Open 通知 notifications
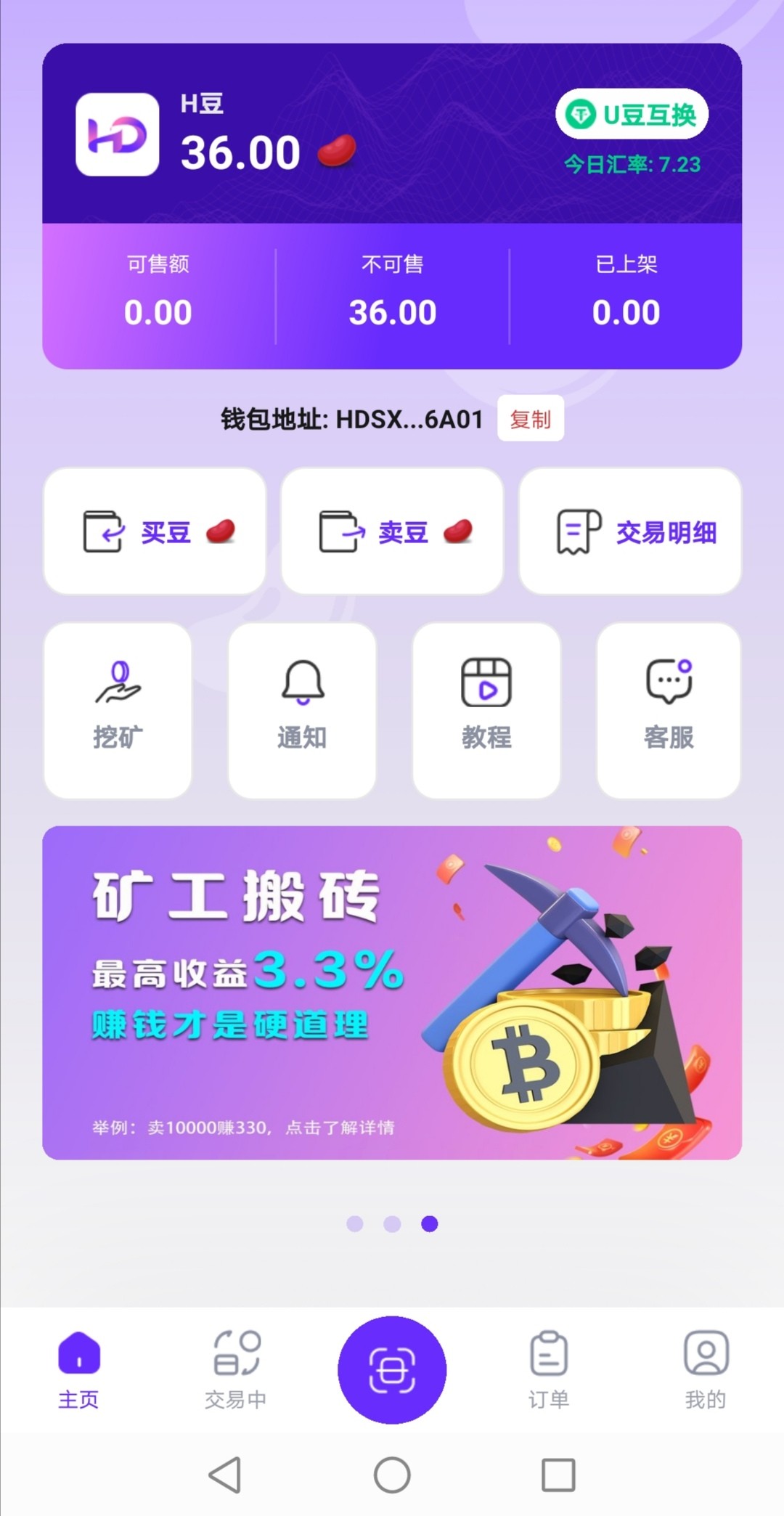This screenshot has width=784, height=1516. (302, 710)
